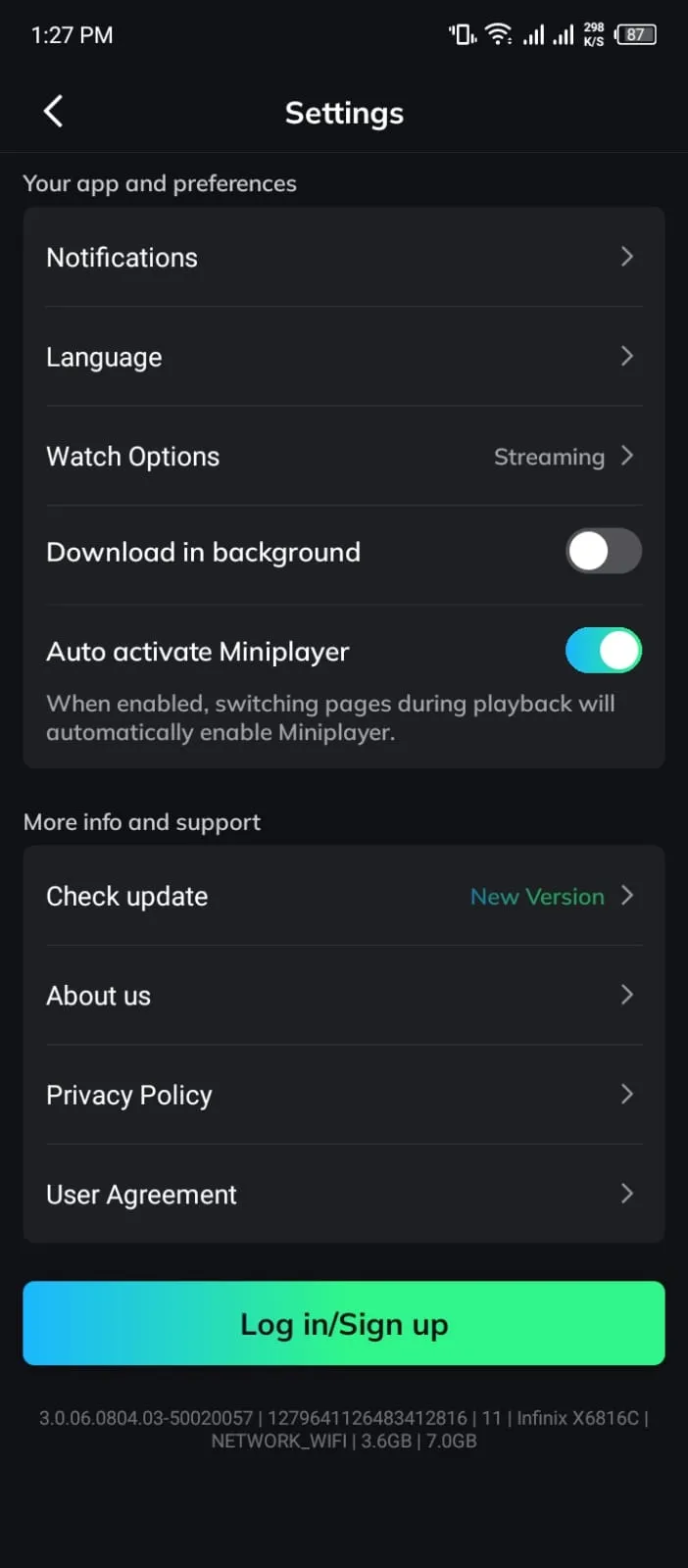Screen dimensions: 688x1568
Task: Turn off Auto activate Miniplayer
Action: [x=603, y=651]
